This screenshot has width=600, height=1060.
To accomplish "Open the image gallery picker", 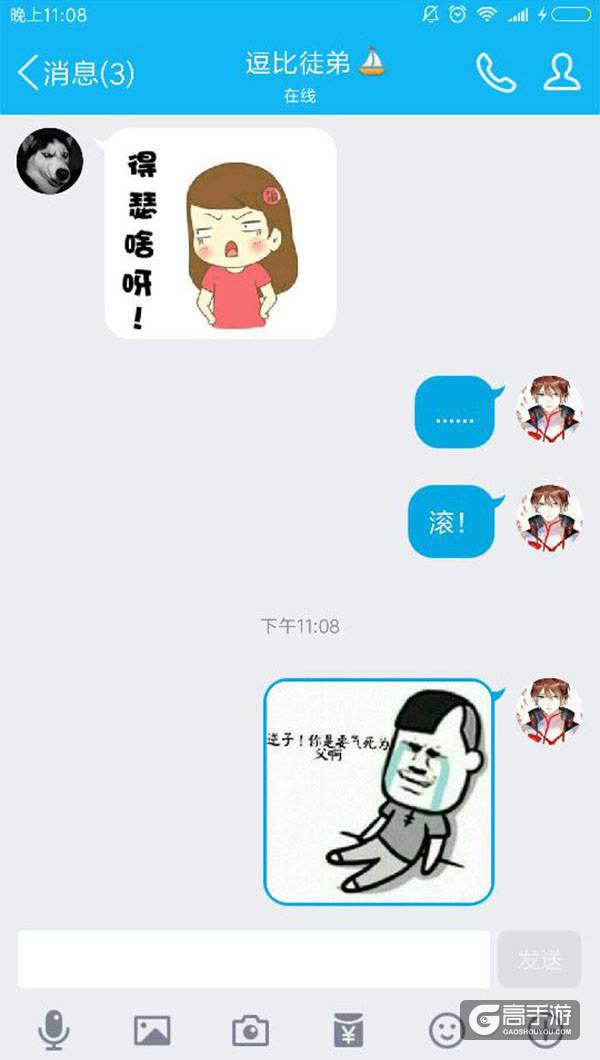I will 152,1029.
